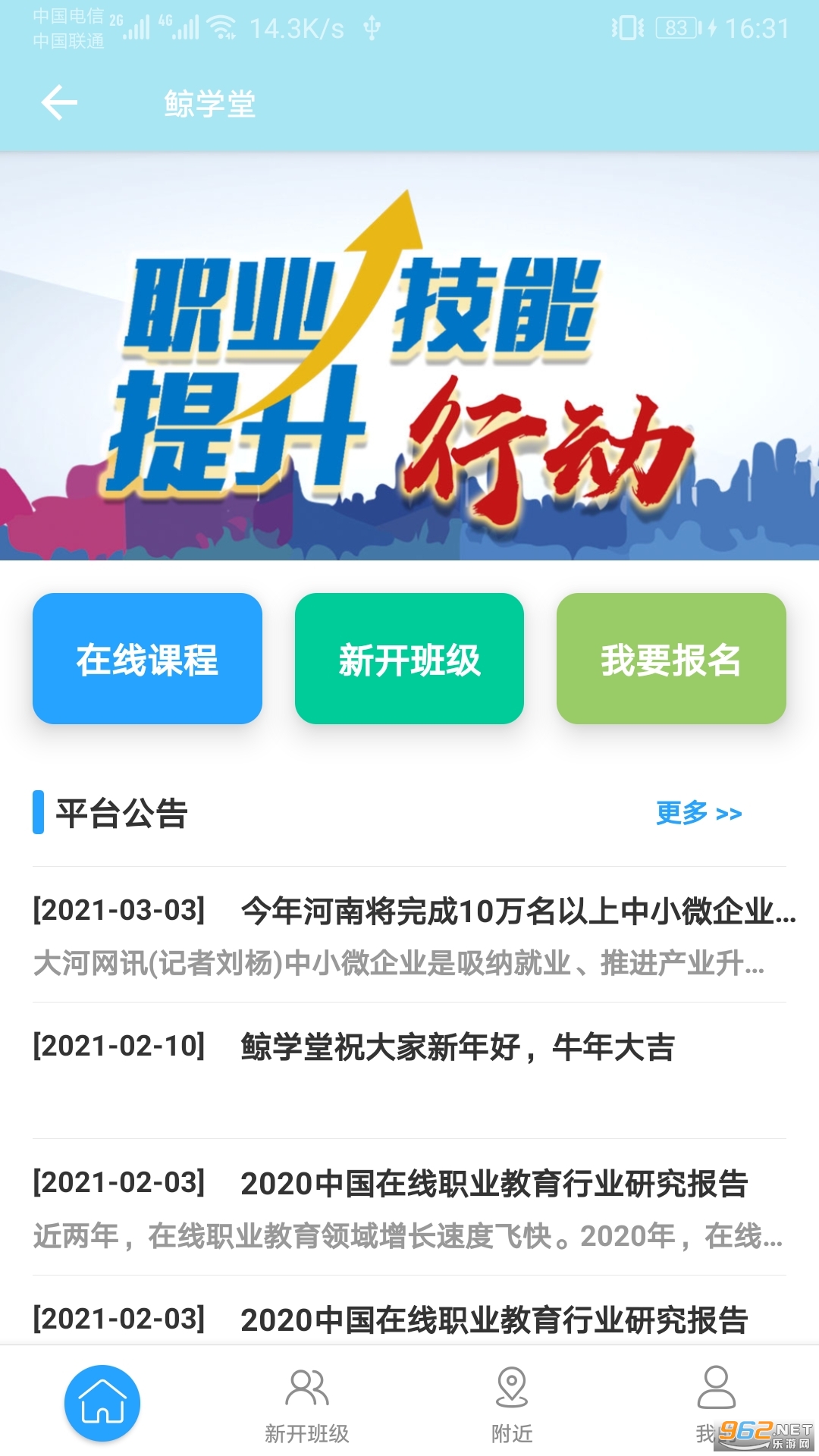Screen dimensions: 819x1456
Task: View more announcements via 更多 >>
Action: (x=698, y=813)
